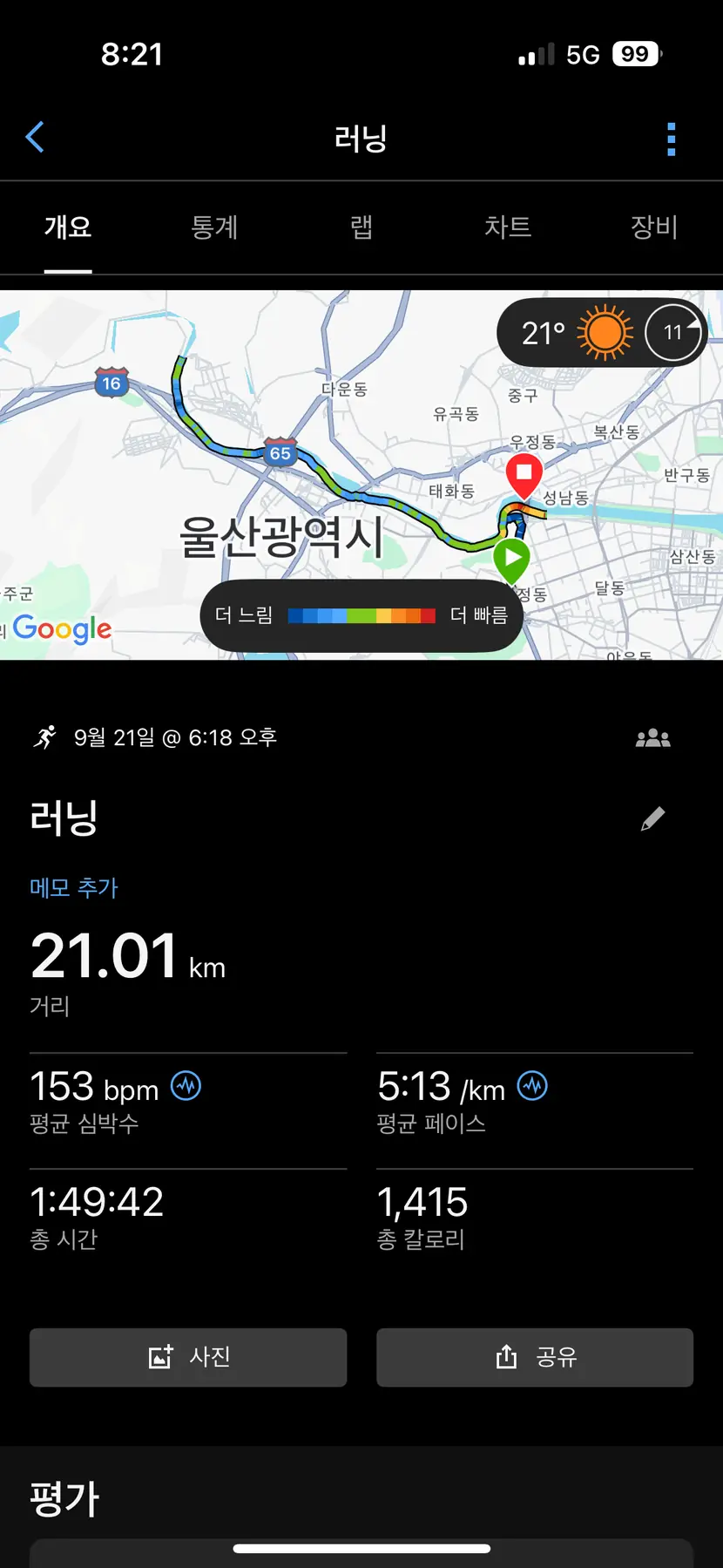Select the 장비 tab

point(653,227)
